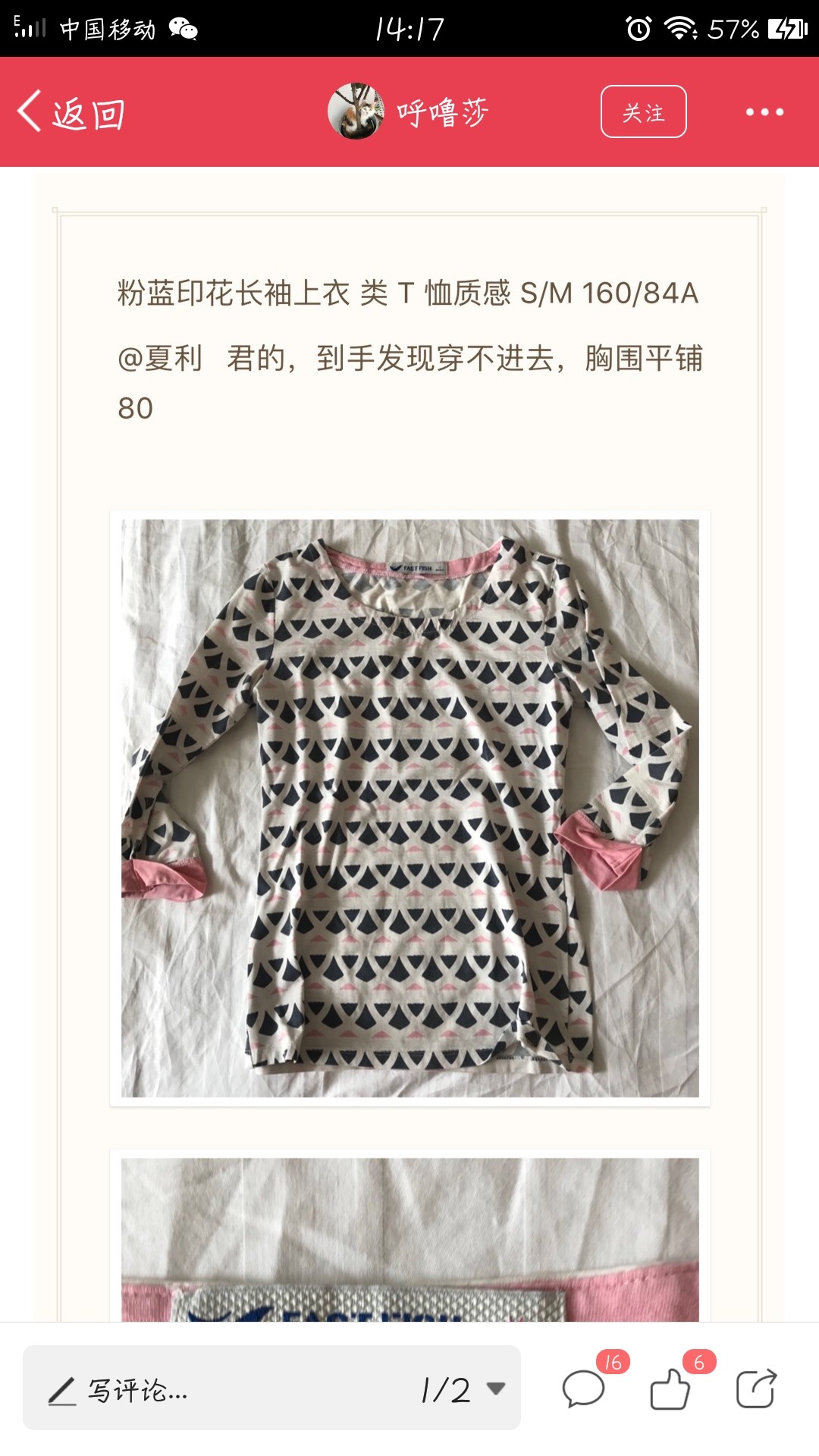Viewport: 819px width, 1456px height.
Task: Go back with the 返回 button
Action: pos(71,113)
